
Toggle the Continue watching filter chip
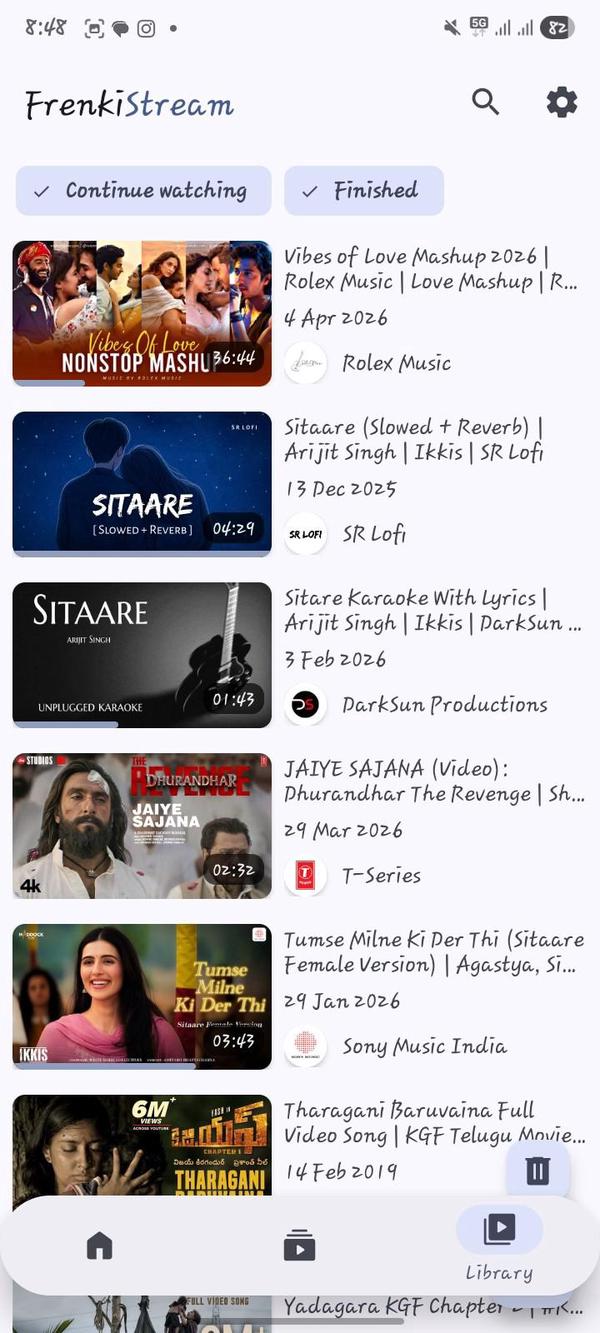tap(143, 190)
